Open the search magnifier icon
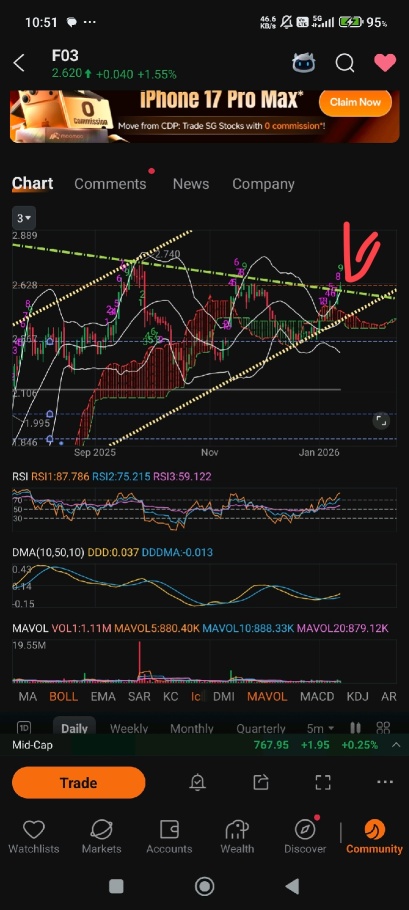Viewport: 409px width, 910px height. click(345, 63)
